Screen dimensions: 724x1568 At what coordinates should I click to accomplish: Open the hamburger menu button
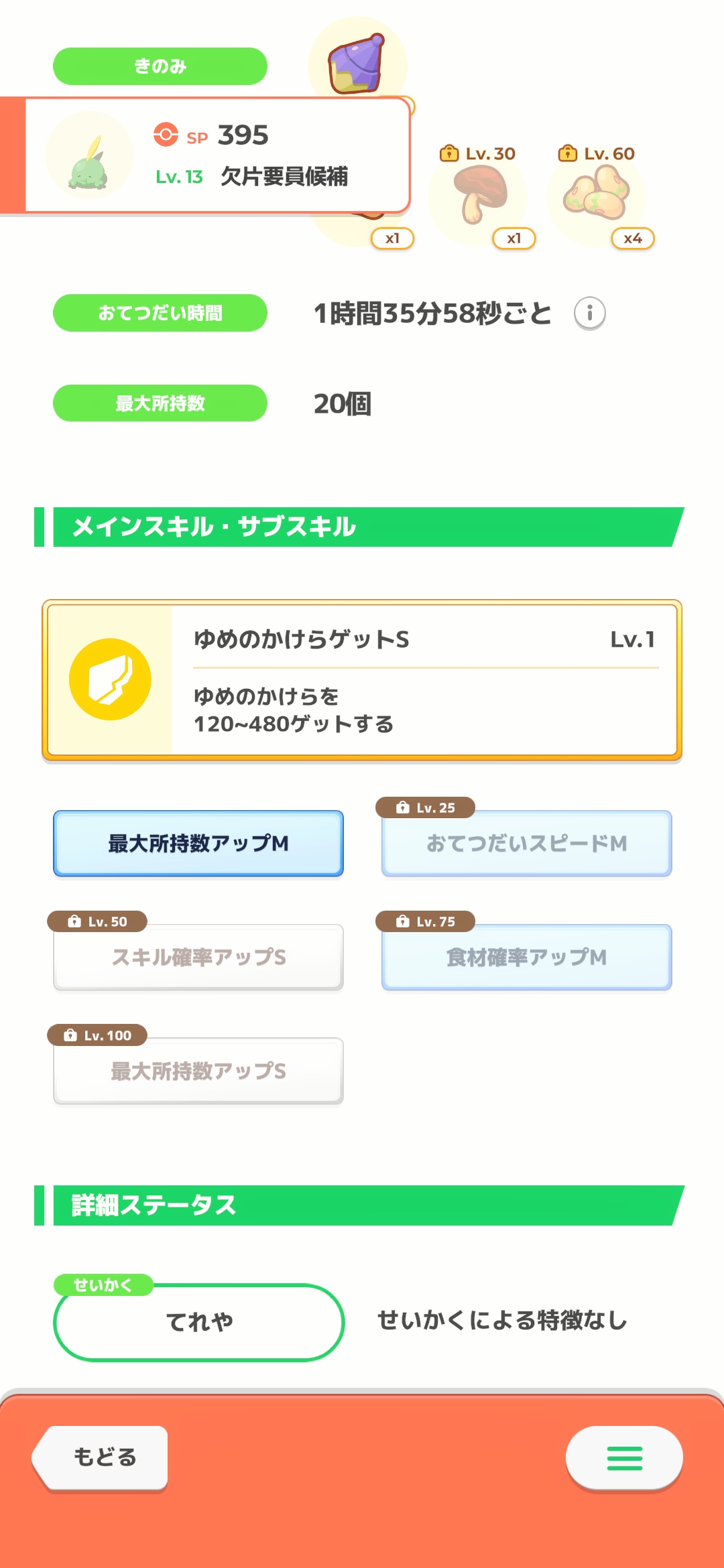[x=624, y=1457]
